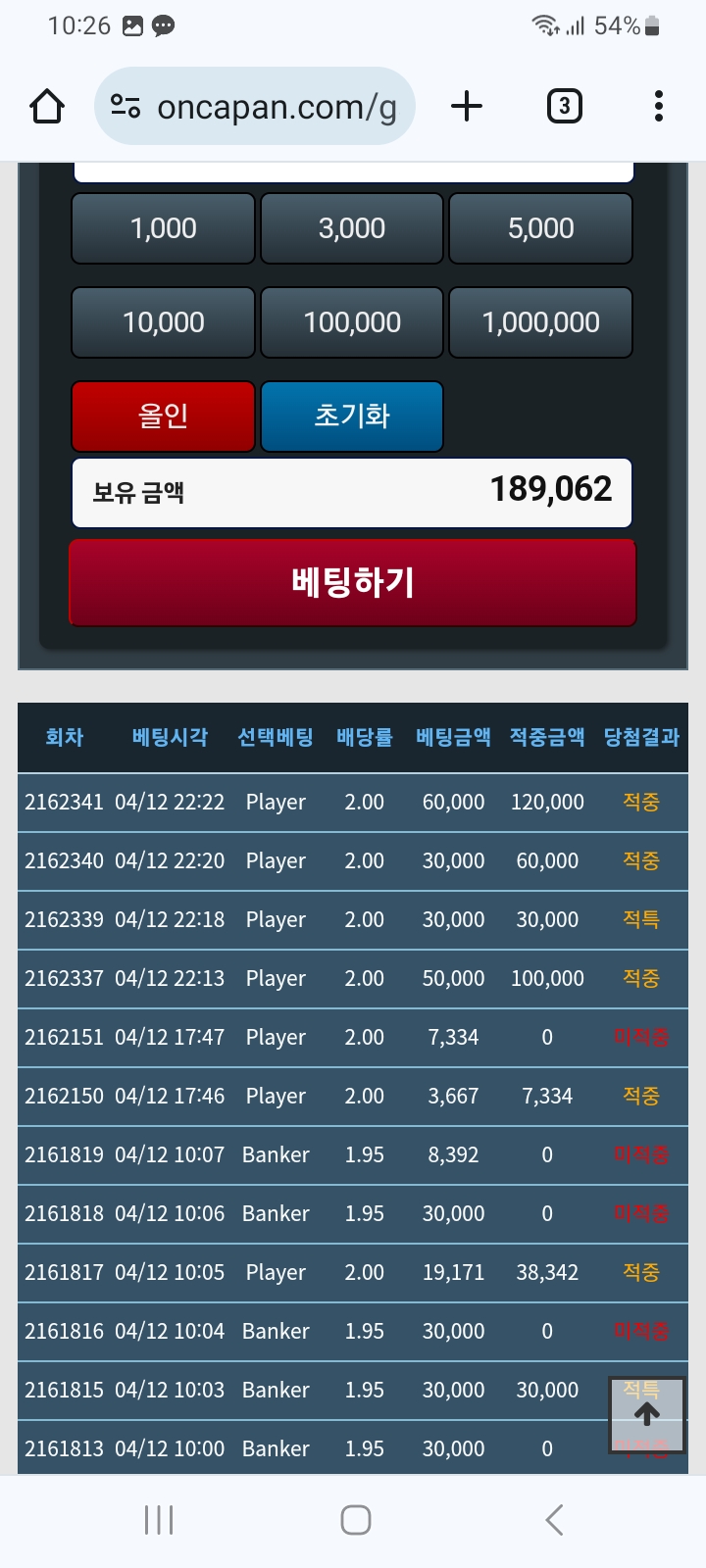The width and height of the screenshot is (706, 1568).
Task: Open the browser overflow menu
Action: coord(658,106)
